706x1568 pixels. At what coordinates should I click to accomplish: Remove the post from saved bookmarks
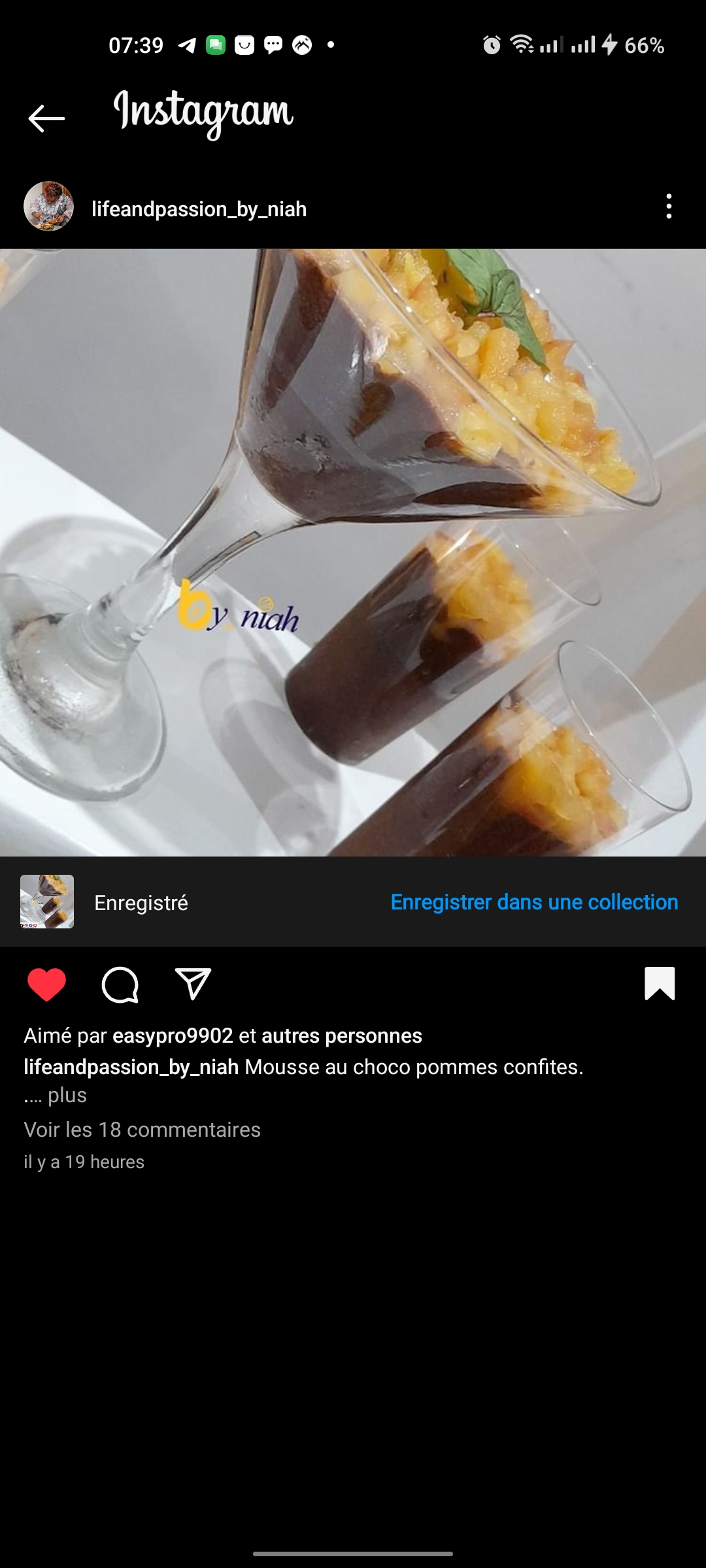[659, 983]
